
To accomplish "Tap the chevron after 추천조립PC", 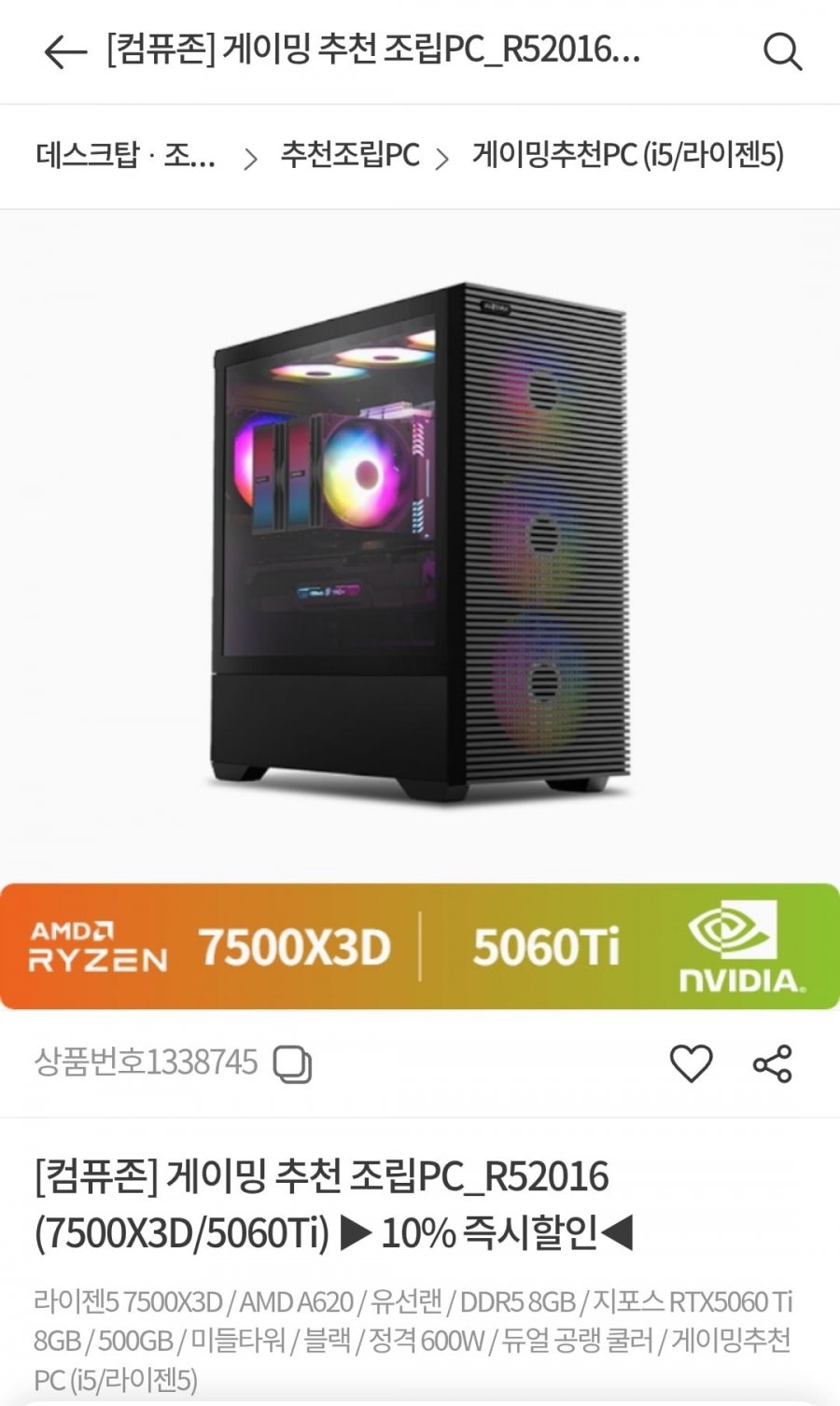I will (443, 159).
